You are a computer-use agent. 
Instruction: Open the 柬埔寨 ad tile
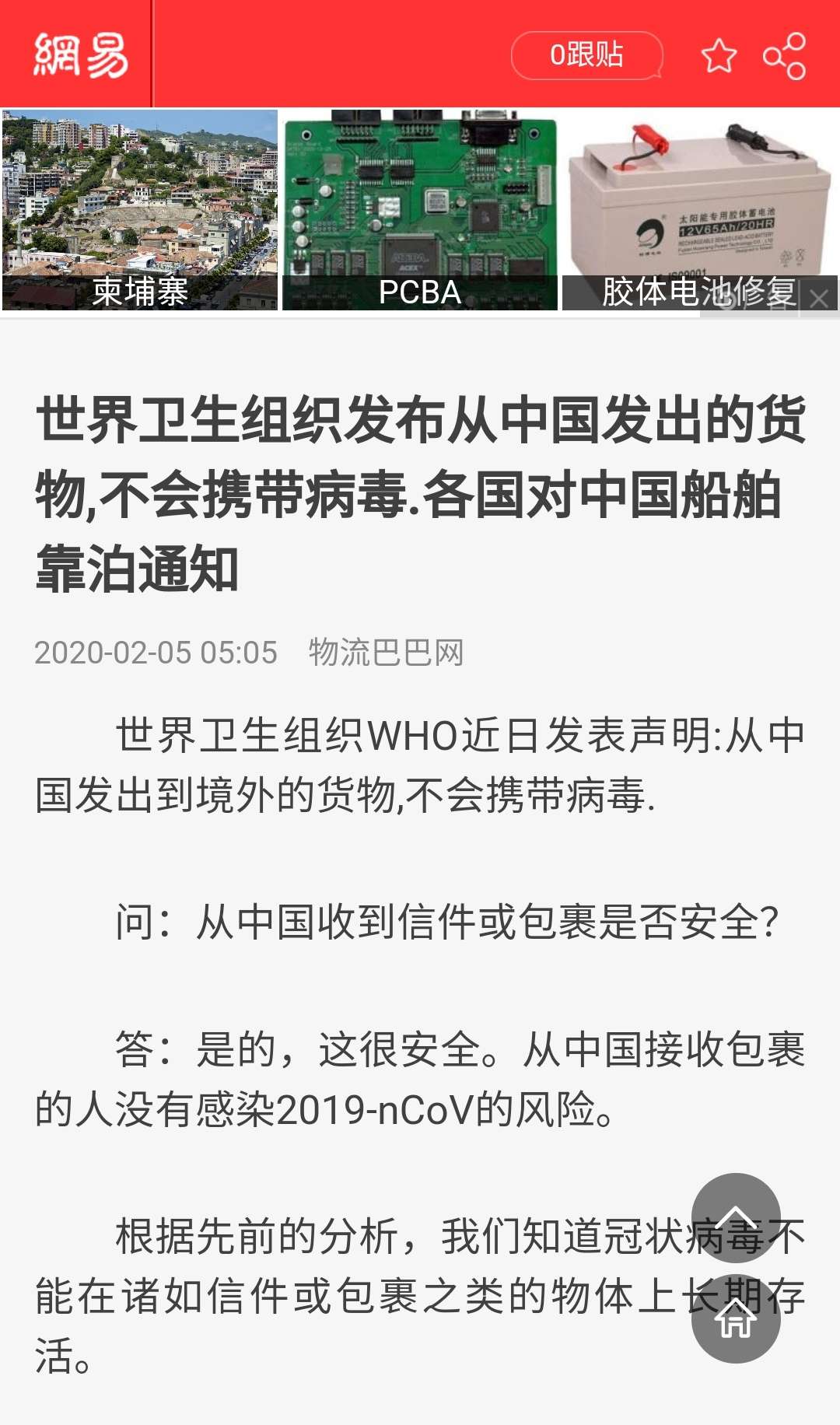tap(140, 210)
